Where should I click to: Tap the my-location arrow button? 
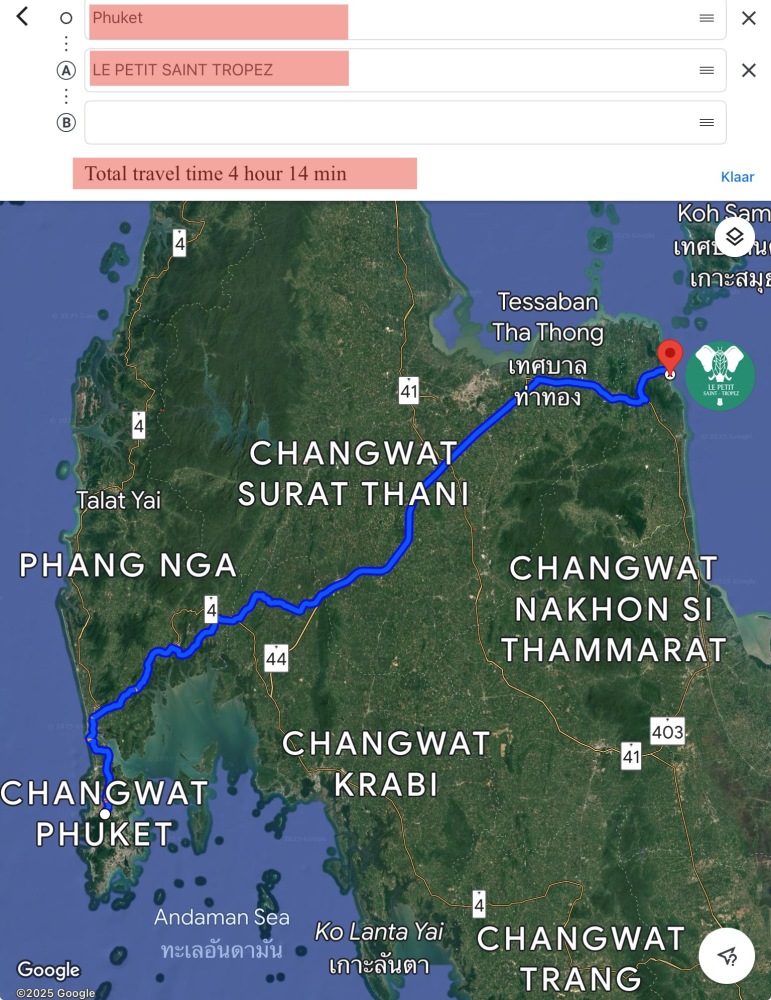tap(727, 955)
